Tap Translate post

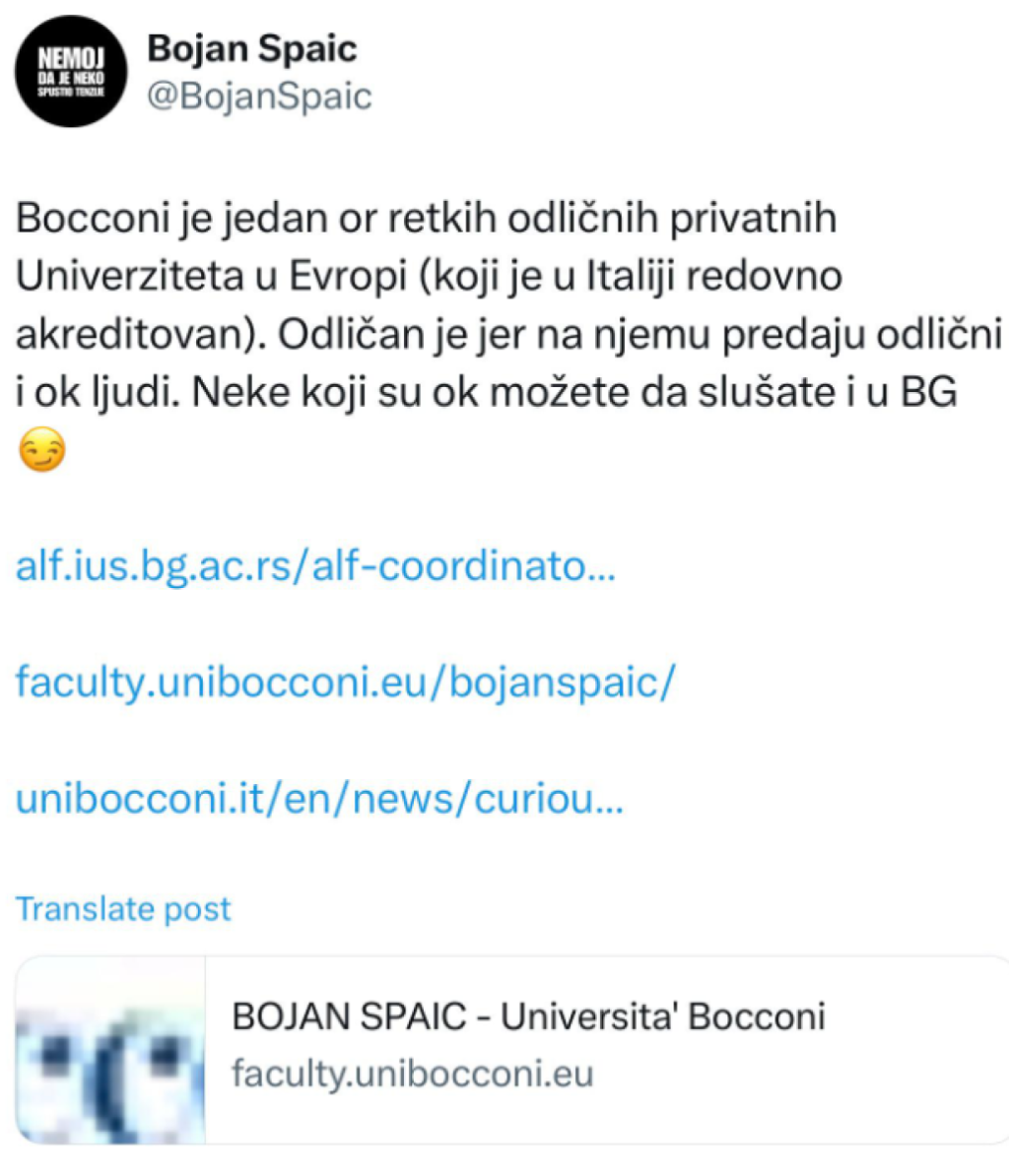tap(123, 908)
